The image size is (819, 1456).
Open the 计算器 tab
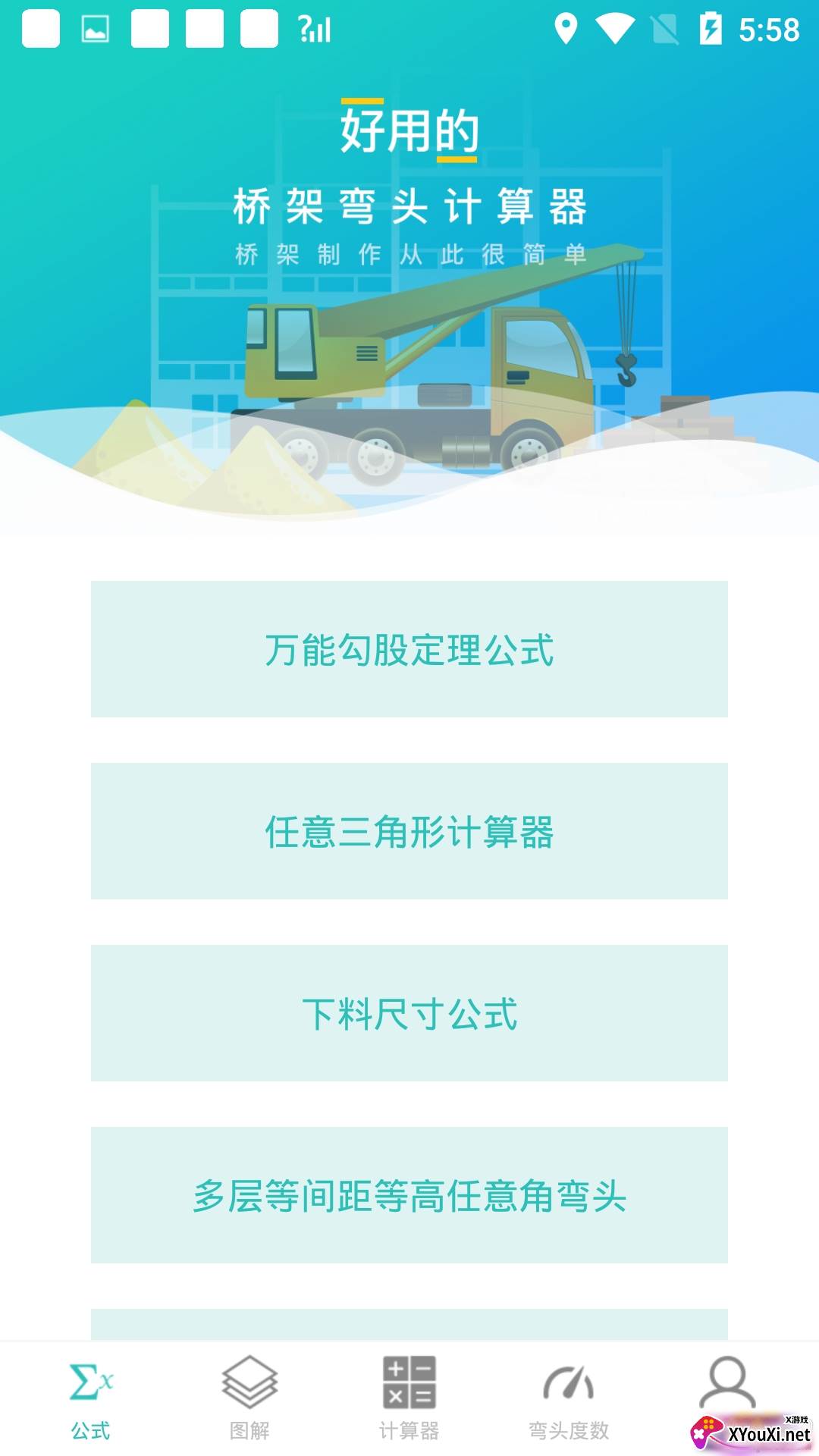409,1400
